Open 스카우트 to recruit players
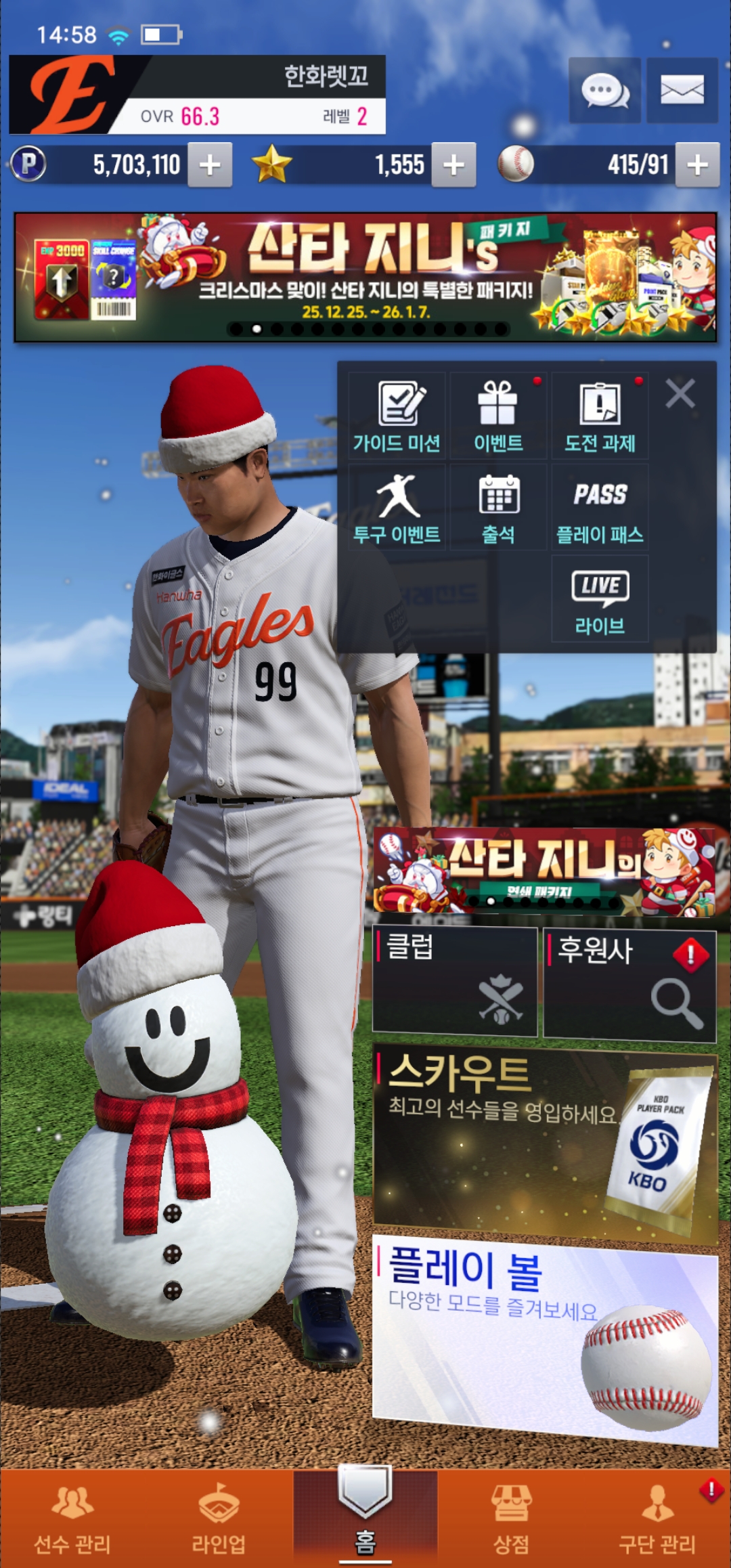The height and width of the screenshot is (1568, 731). click(x=545, y=1144)
